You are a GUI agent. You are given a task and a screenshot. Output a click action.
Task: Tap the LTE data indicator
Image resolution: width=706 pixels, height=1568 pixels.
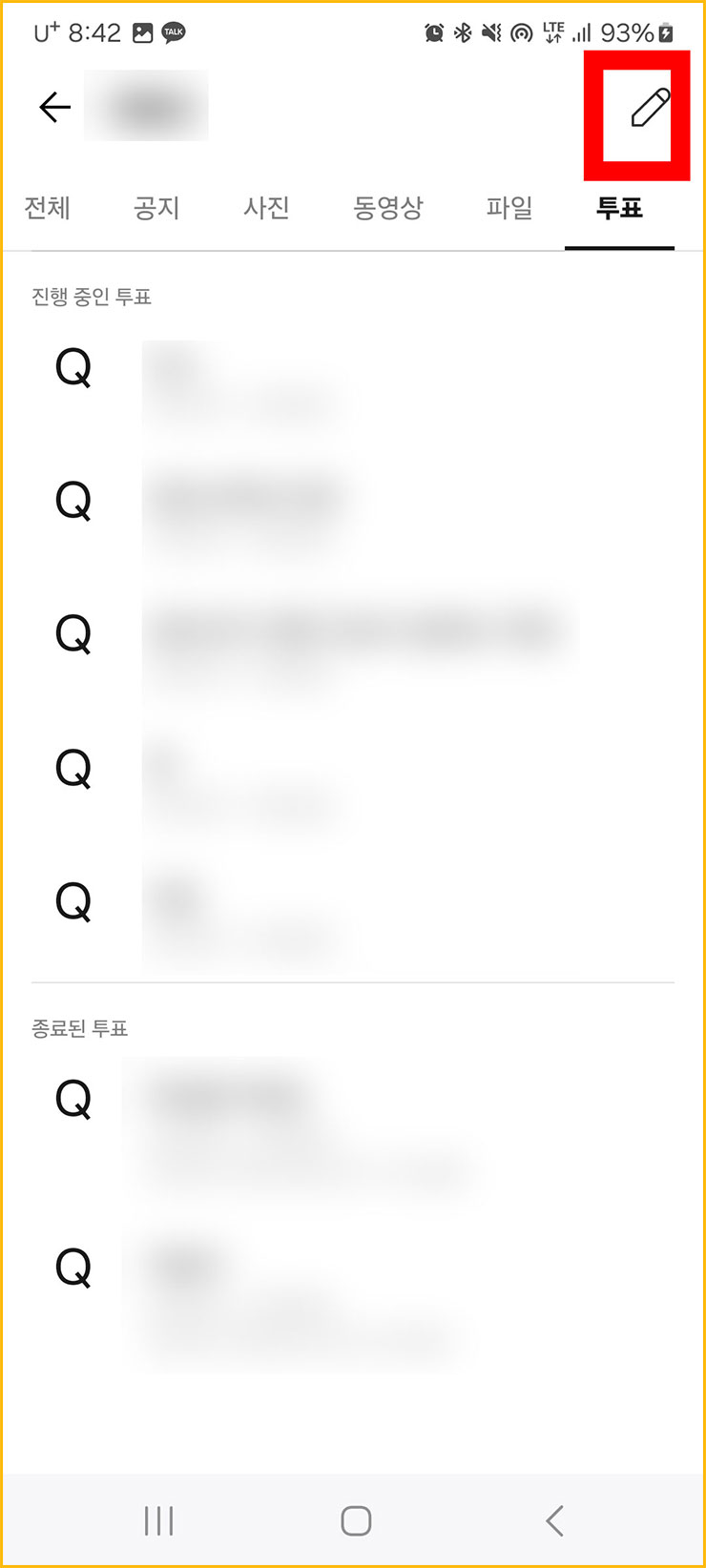click(553, 32)
